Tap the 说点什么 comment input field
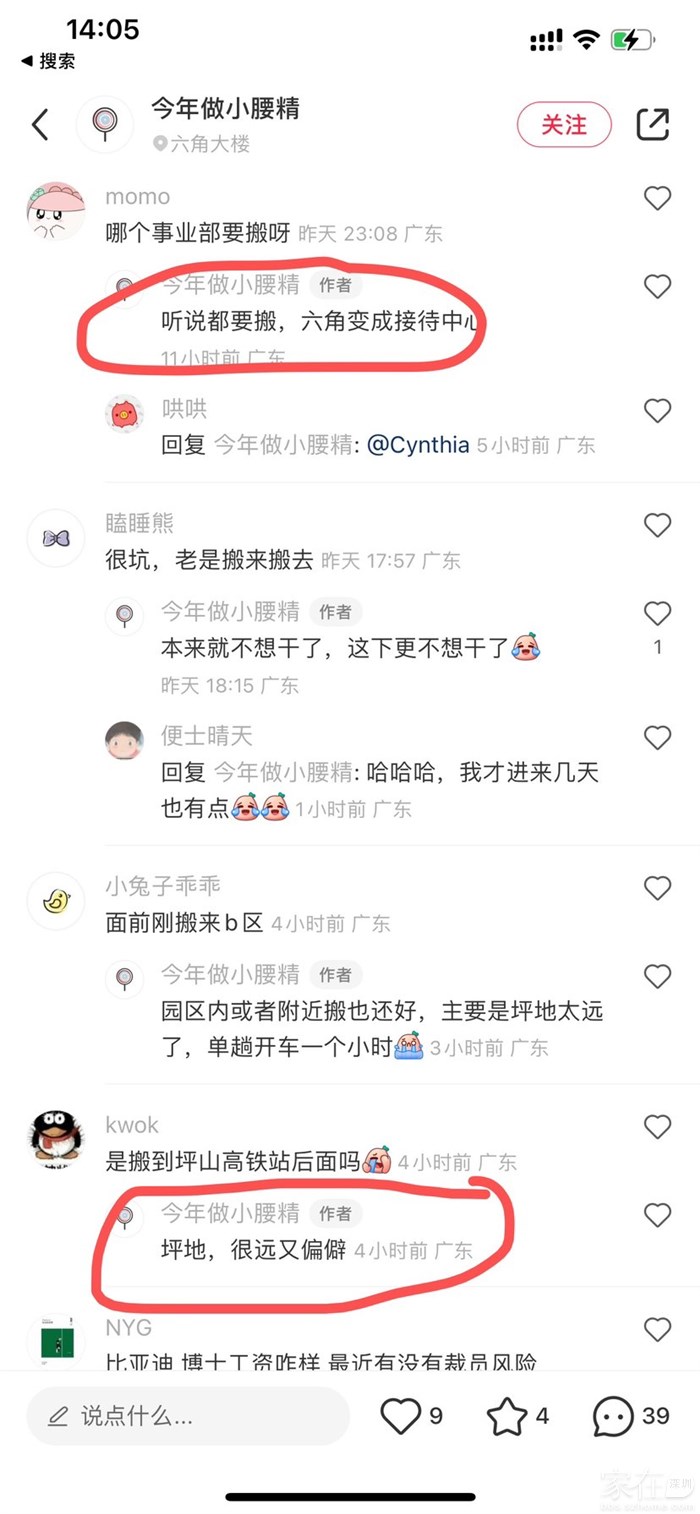The width and height of the screenshot is (700, 1514). pos(188,1416)
